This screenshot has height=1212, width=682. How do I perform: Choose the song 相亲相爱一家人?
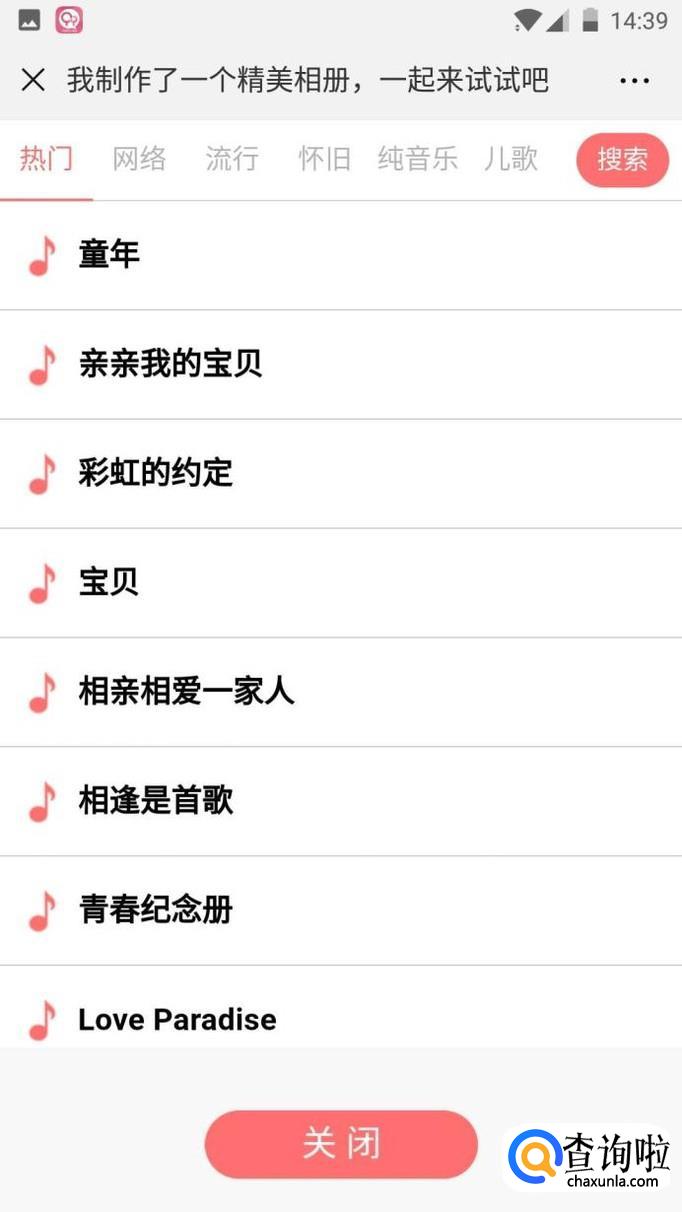[186, 692]
